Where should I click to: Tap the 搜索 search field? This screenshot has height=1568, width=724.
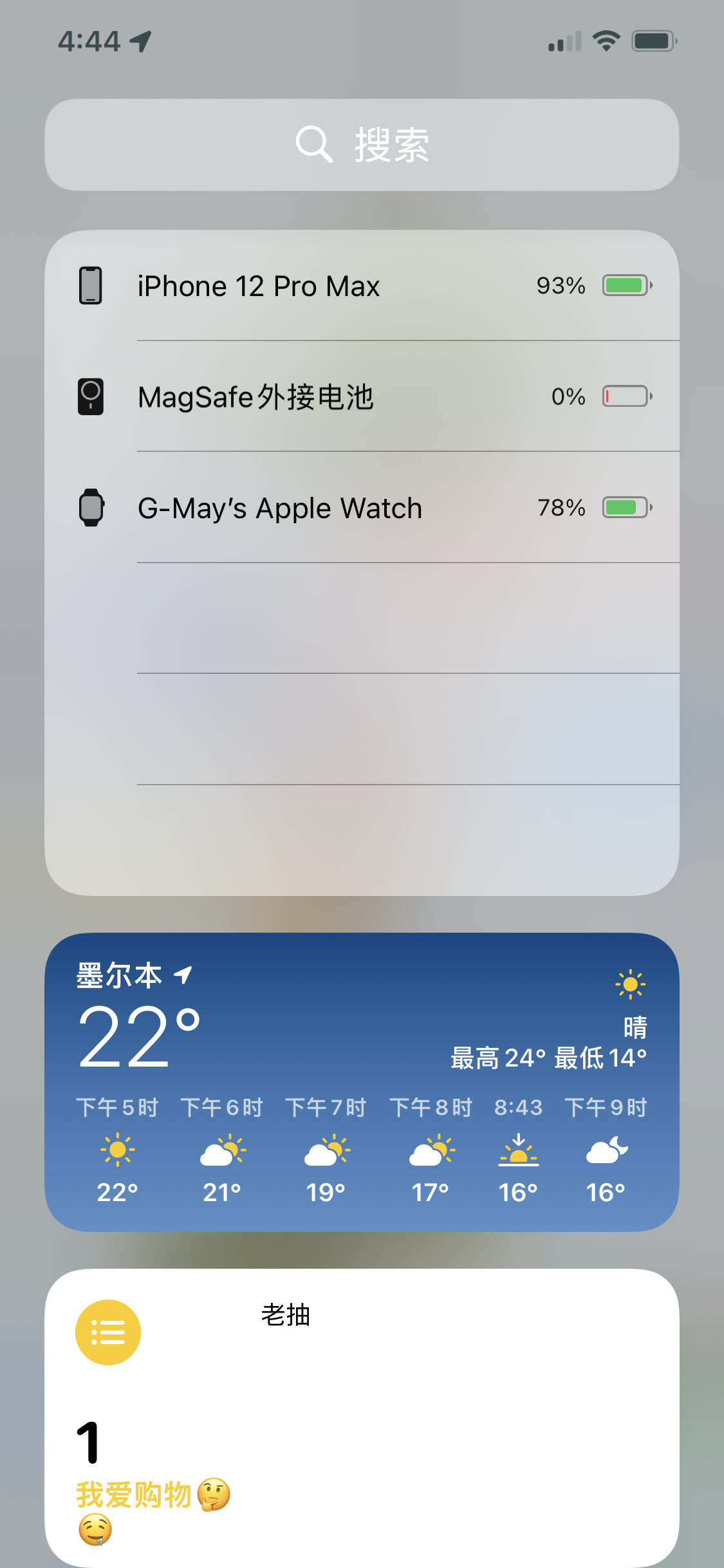[x=362, y=145]
